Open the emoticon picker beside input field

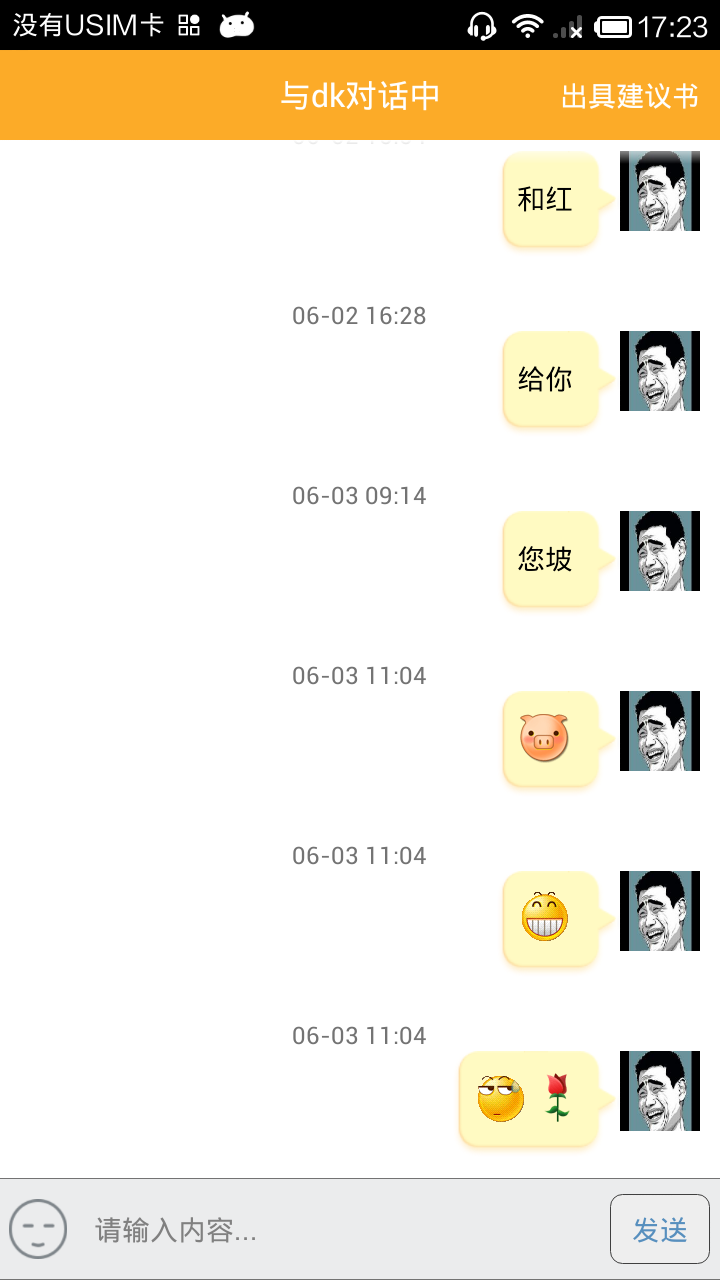pyautogui.click(x=40, y=1228)
